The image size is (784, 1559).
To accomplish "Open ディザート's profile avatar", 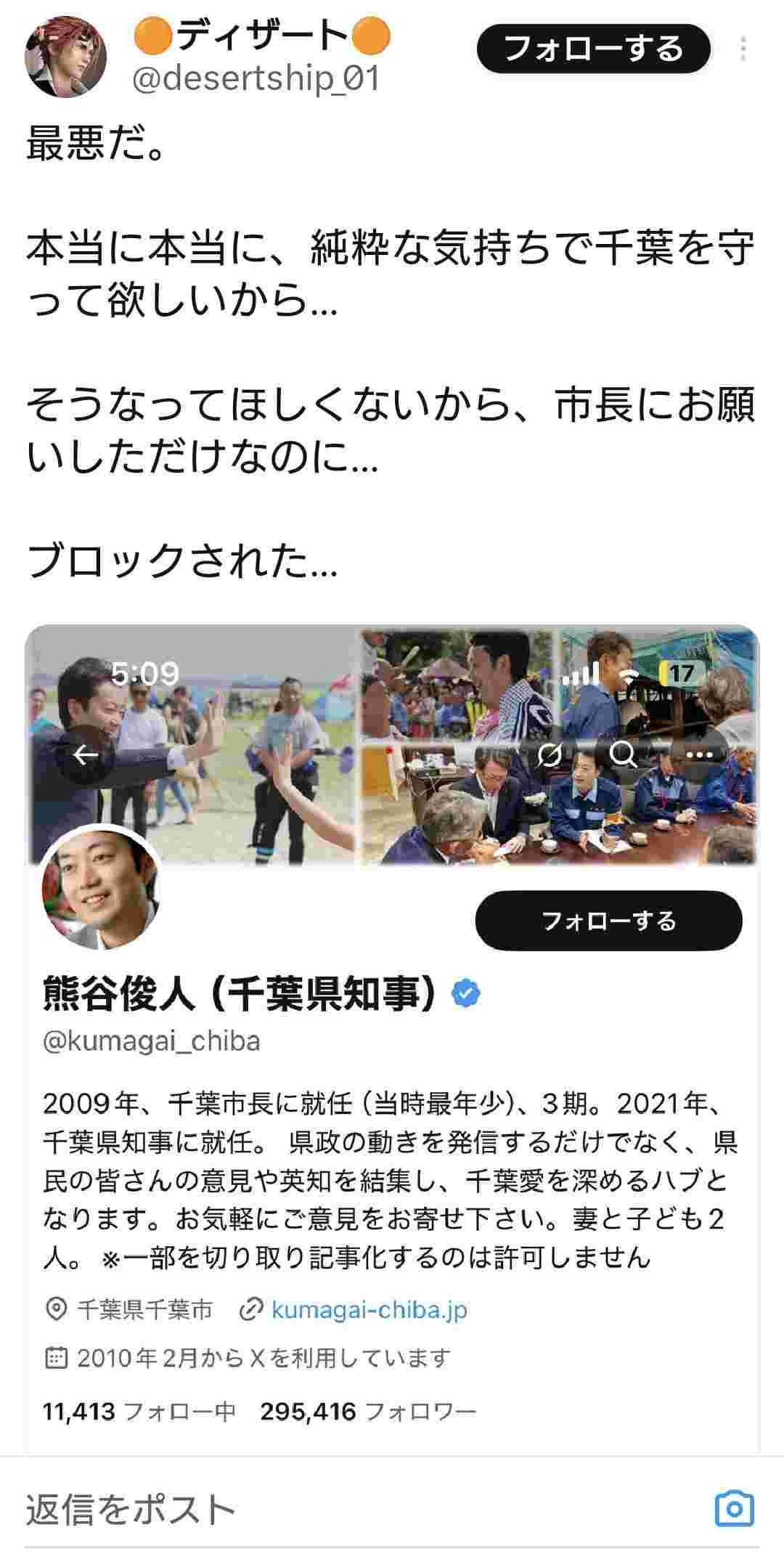I will point(66,57).
